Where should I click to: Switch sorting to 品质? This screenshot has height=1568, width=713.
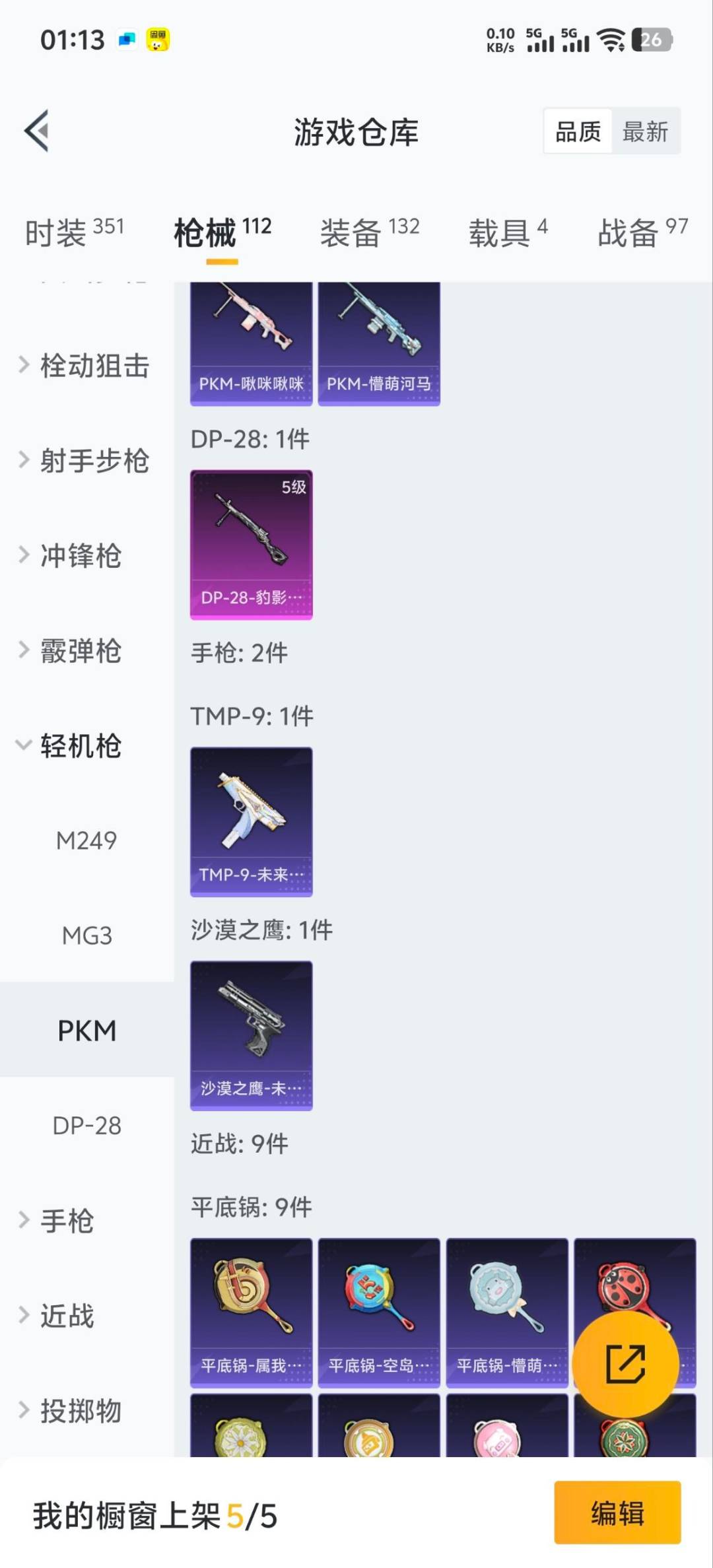(577, 131)
